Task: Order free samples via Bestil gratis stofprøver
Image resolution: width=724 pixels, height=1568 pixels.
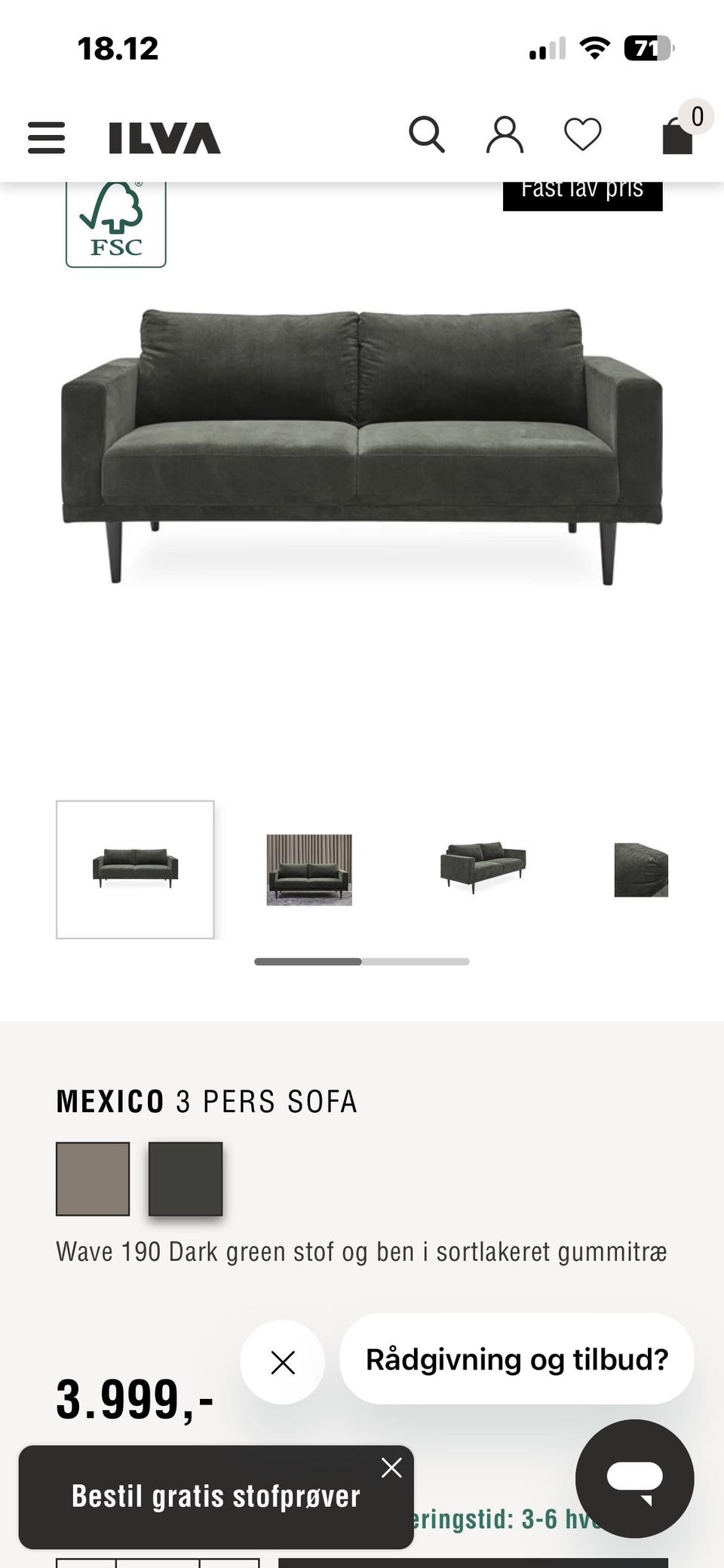Action: pyautogui.click(x=215, y=1496)
